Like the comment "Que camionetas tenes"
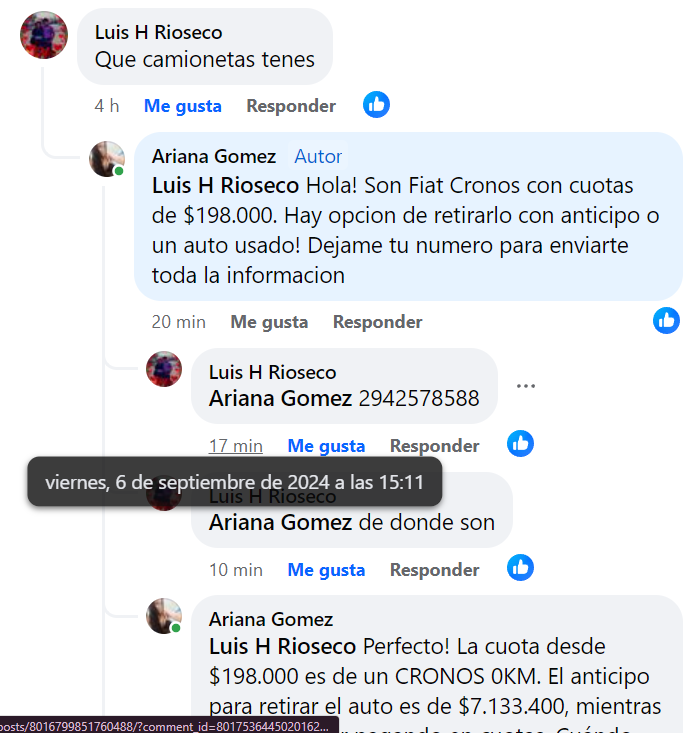 click(x=182, y=106)
